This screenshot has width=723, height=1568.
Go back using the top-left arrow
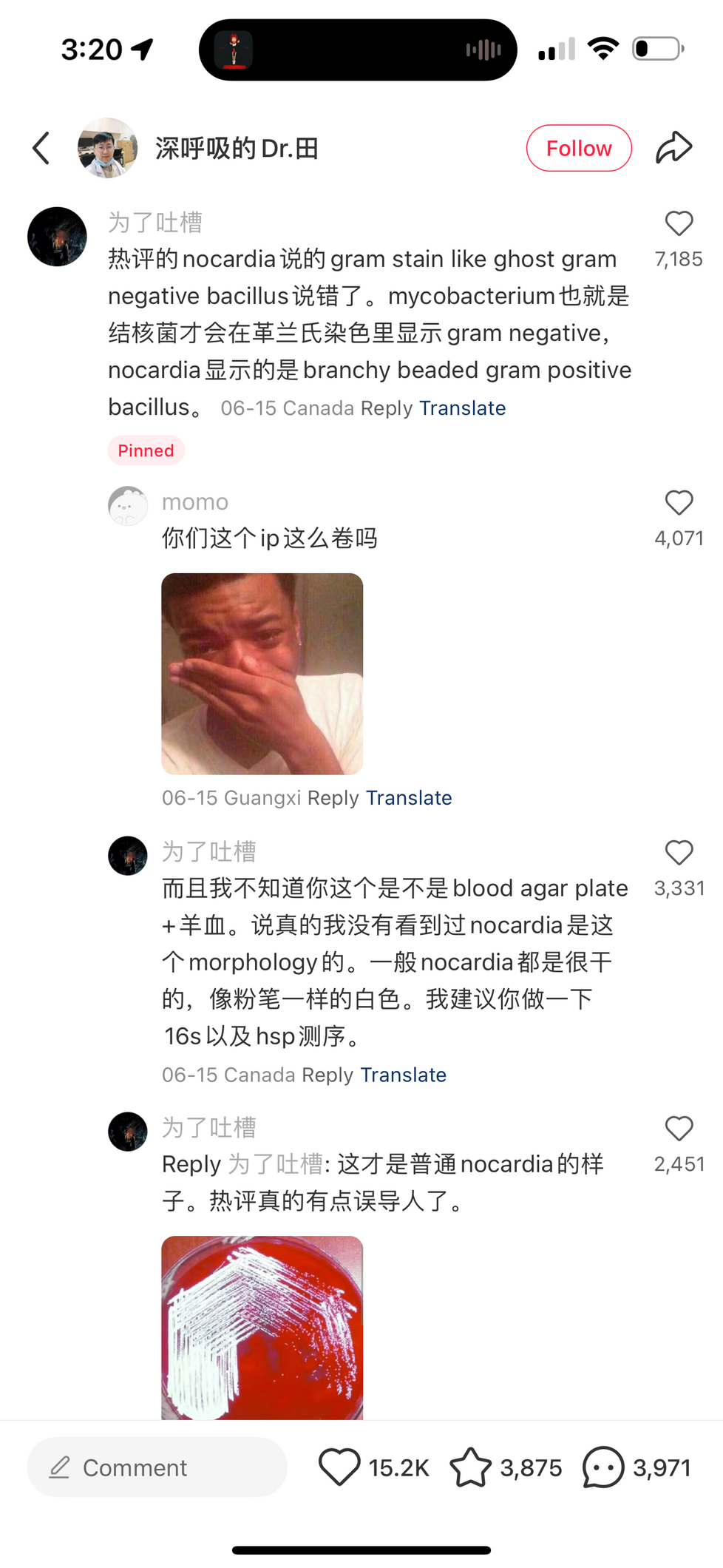click(41, 149)
